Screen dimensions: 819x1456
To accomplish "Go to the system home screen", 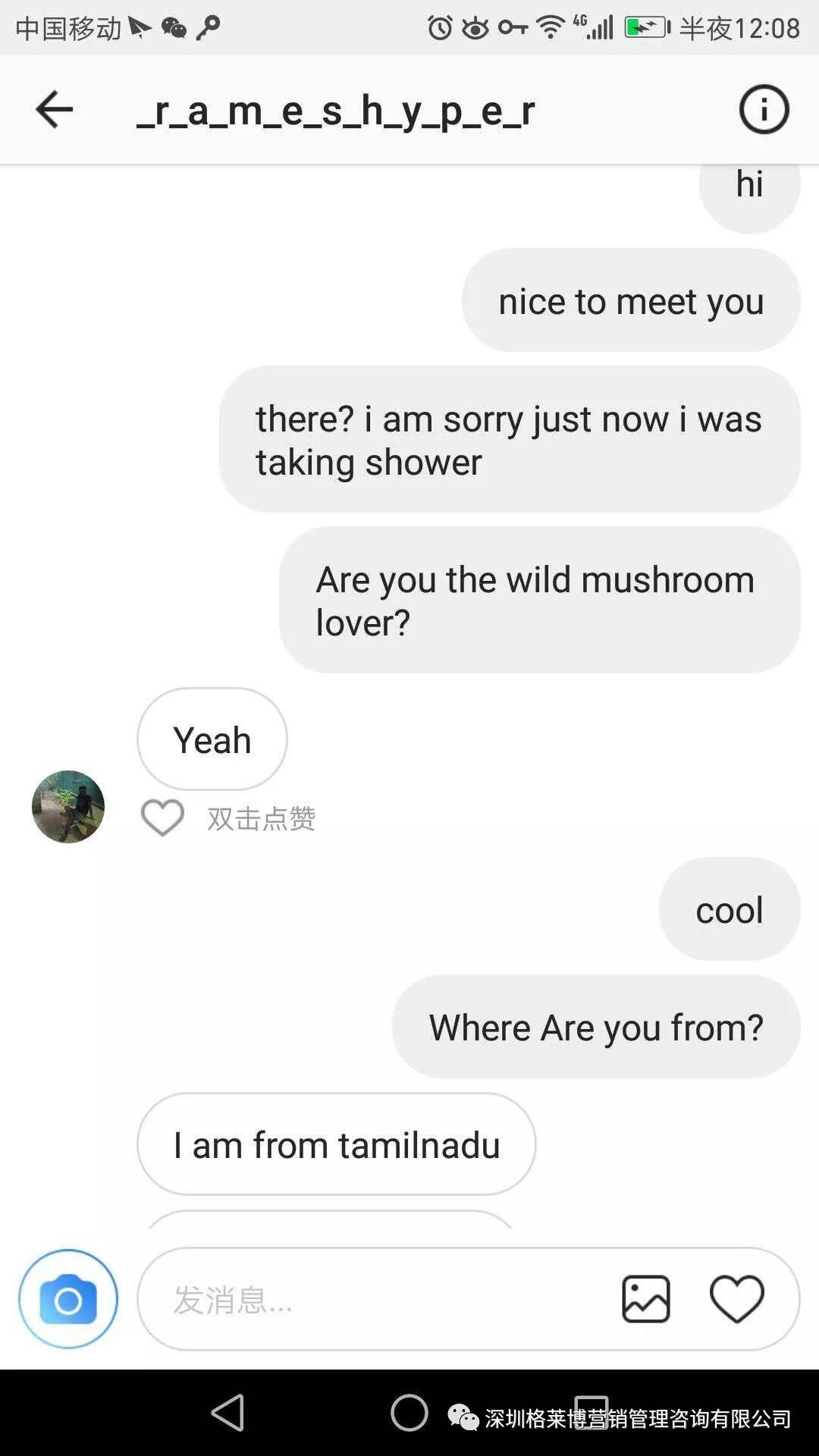I will [x=409, y=1413].
